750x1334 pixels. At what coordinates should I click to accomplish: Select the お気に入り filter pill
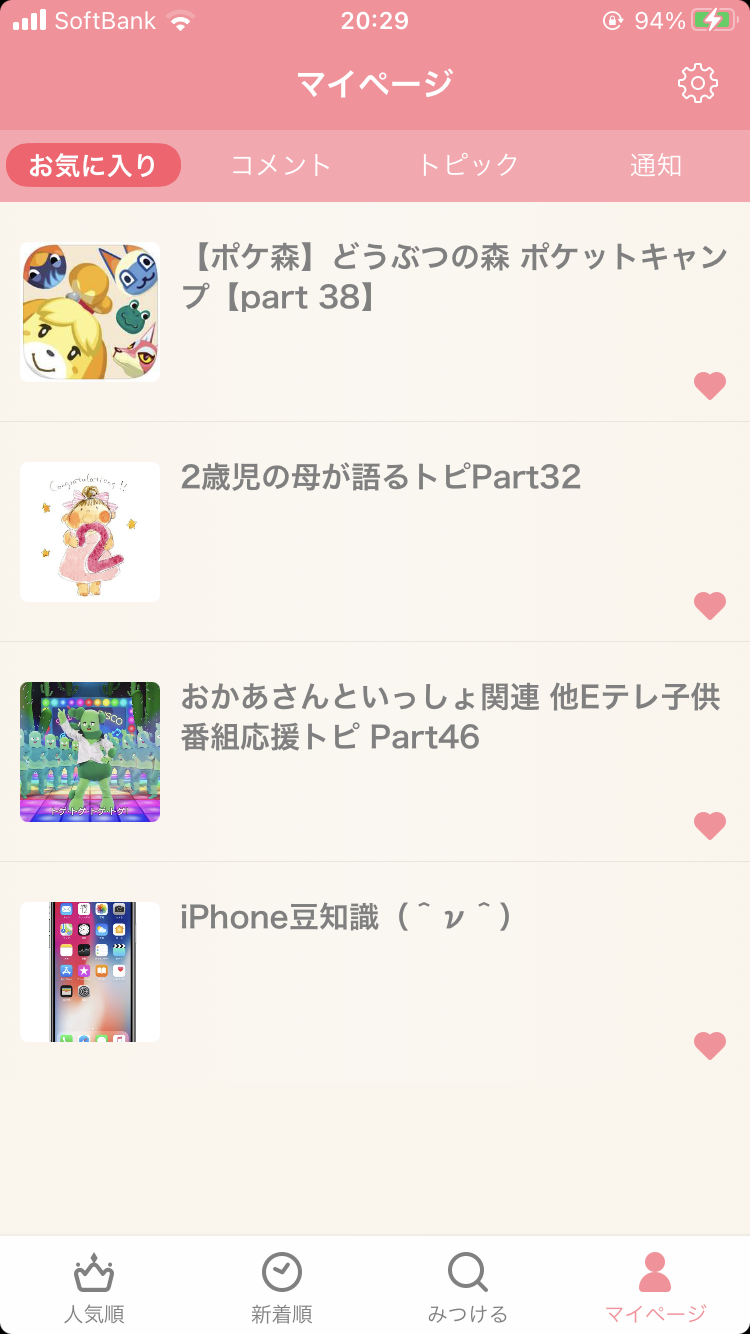pos(94,167)
